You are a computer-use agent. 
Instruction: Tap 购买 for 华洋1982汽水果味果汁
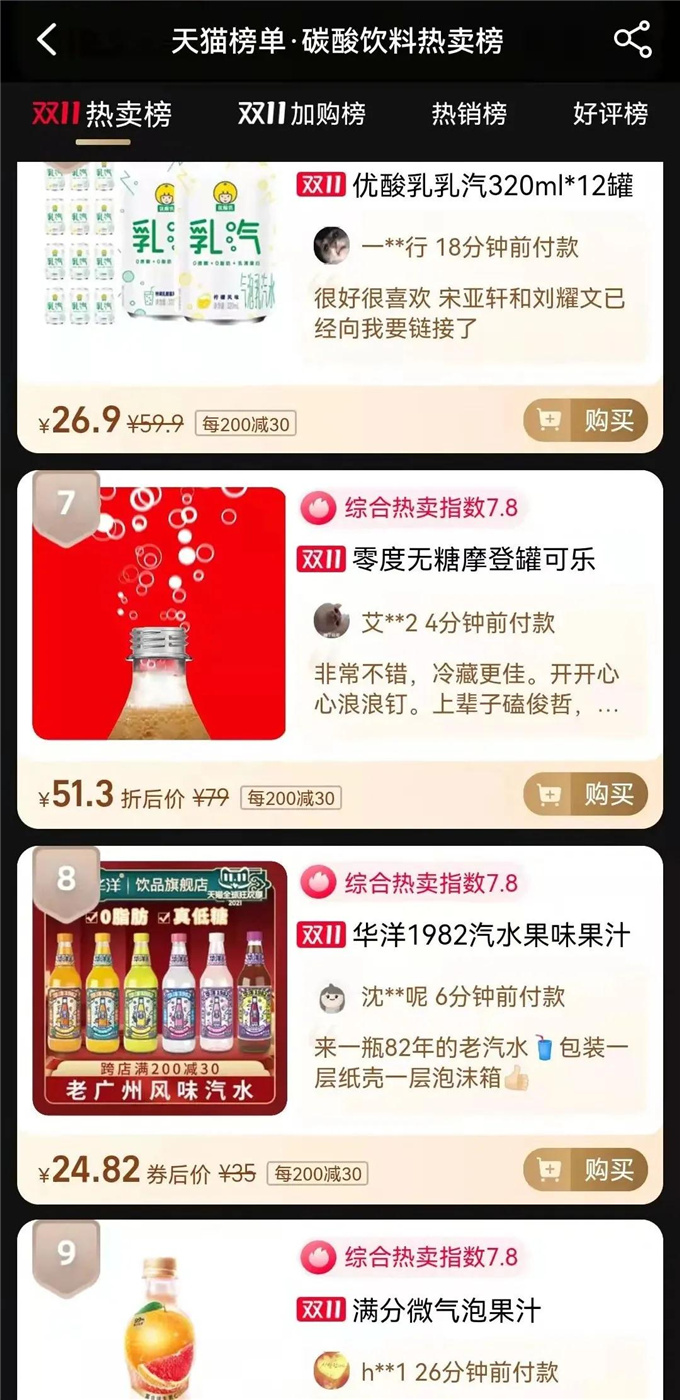point(586,1170)
